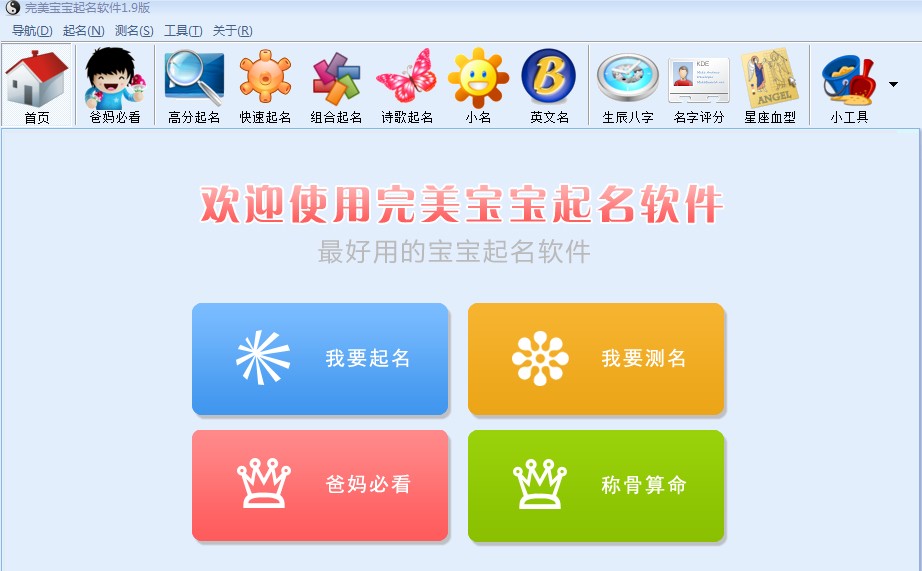The width and height of the screenshot is (922, 571).
Task: Tap the green 称骨算命 button
Action: coord(596,486)
